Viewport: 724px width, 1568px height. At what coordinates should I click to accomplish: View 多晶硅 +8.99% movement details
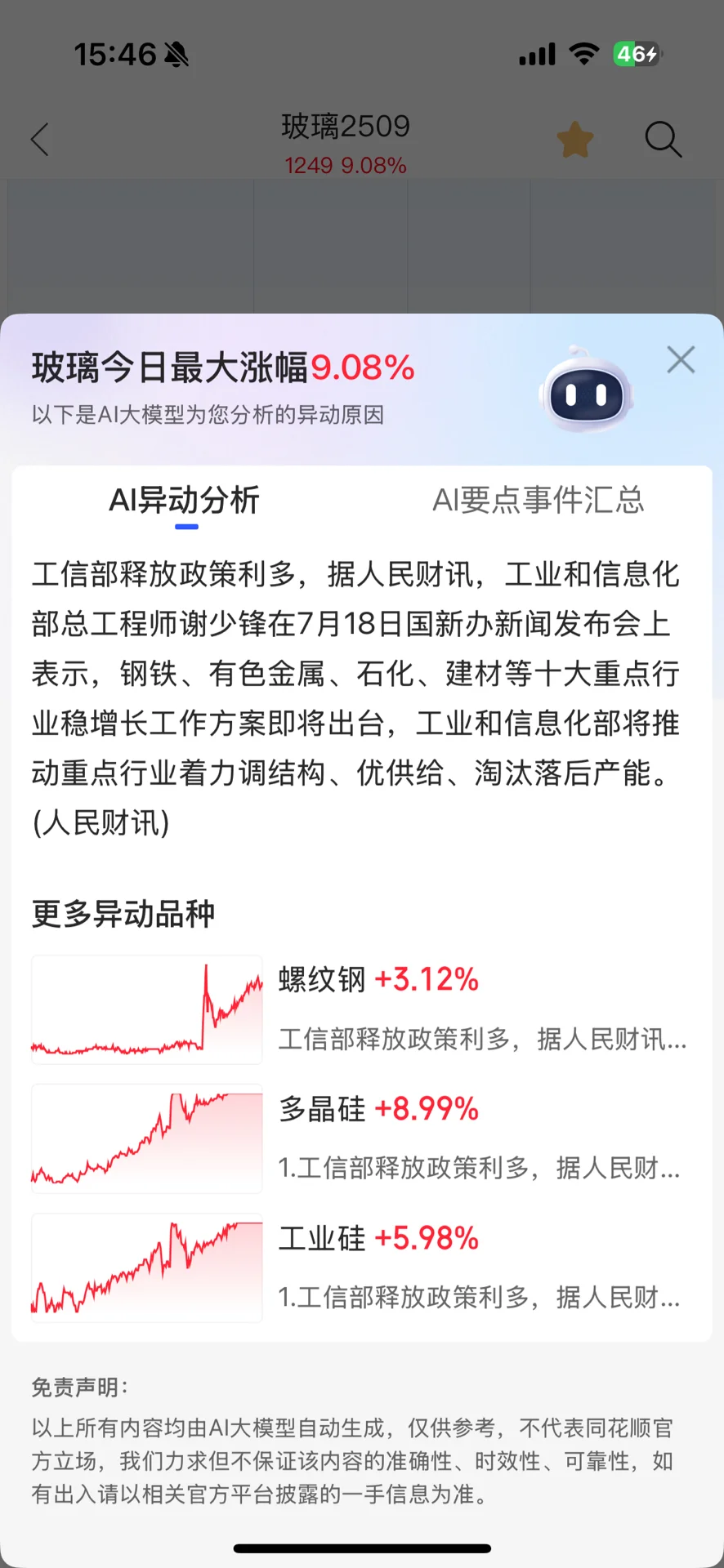pos(360,1138)
